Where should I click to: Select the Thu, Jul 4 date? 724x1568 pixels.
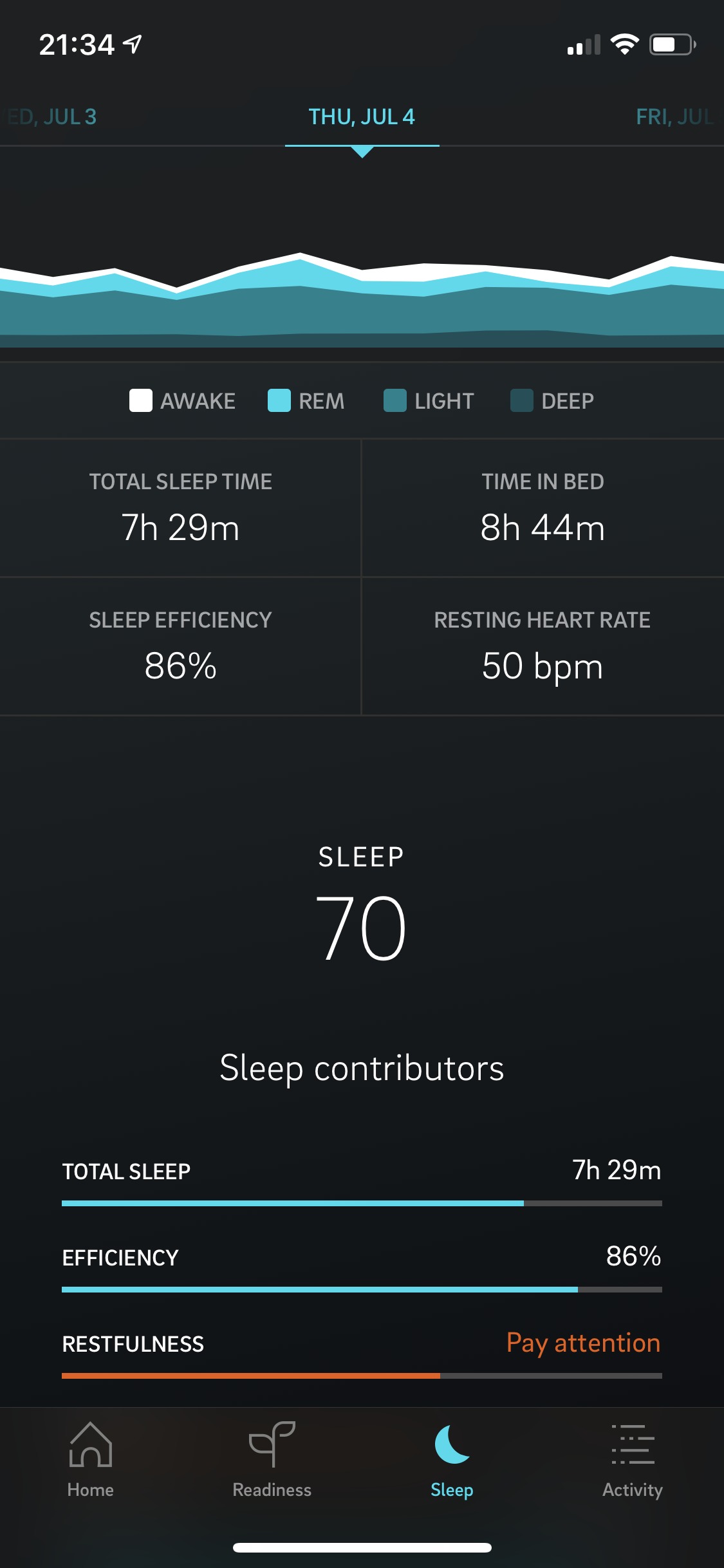(x=362, y=117)
